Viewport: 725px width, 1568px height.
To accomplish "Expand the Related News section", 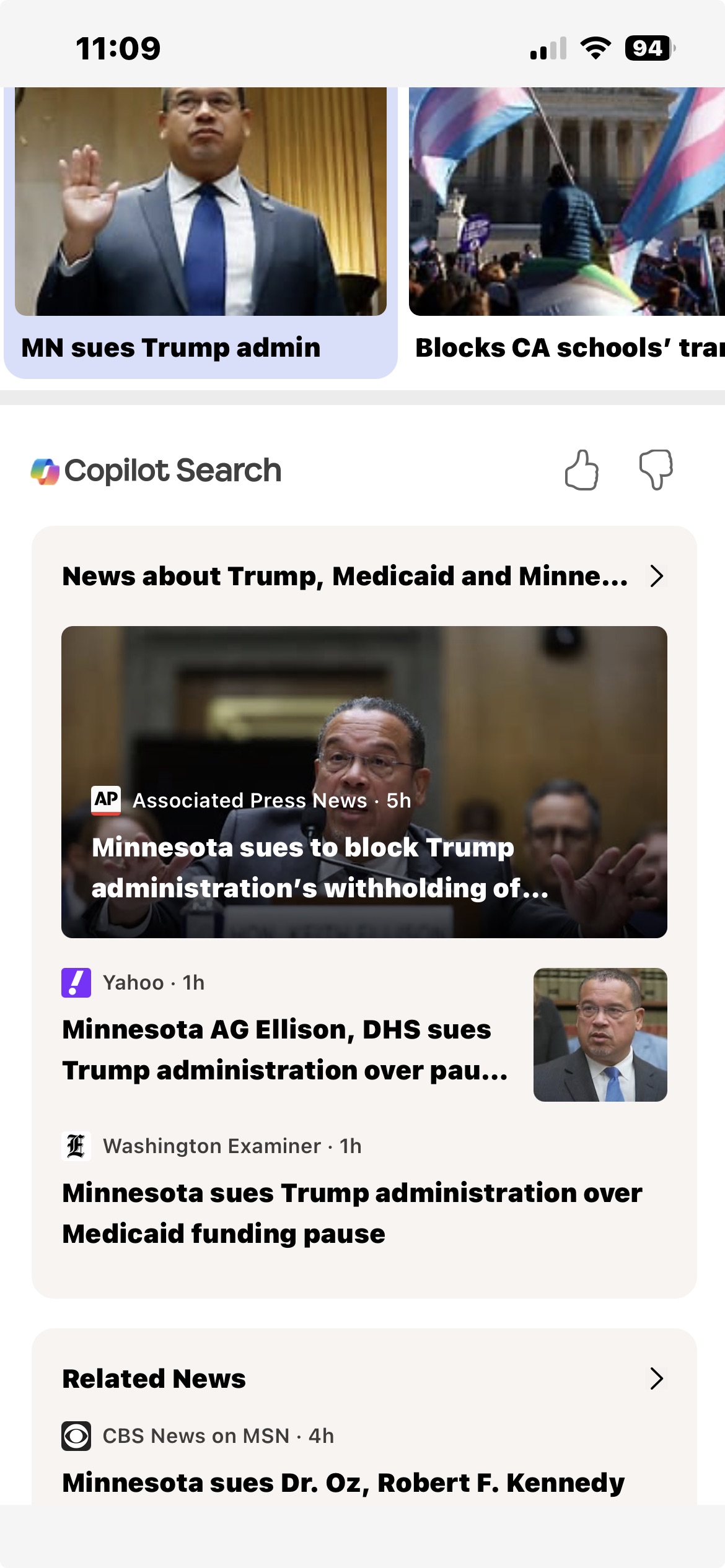I will point(656,1379).
